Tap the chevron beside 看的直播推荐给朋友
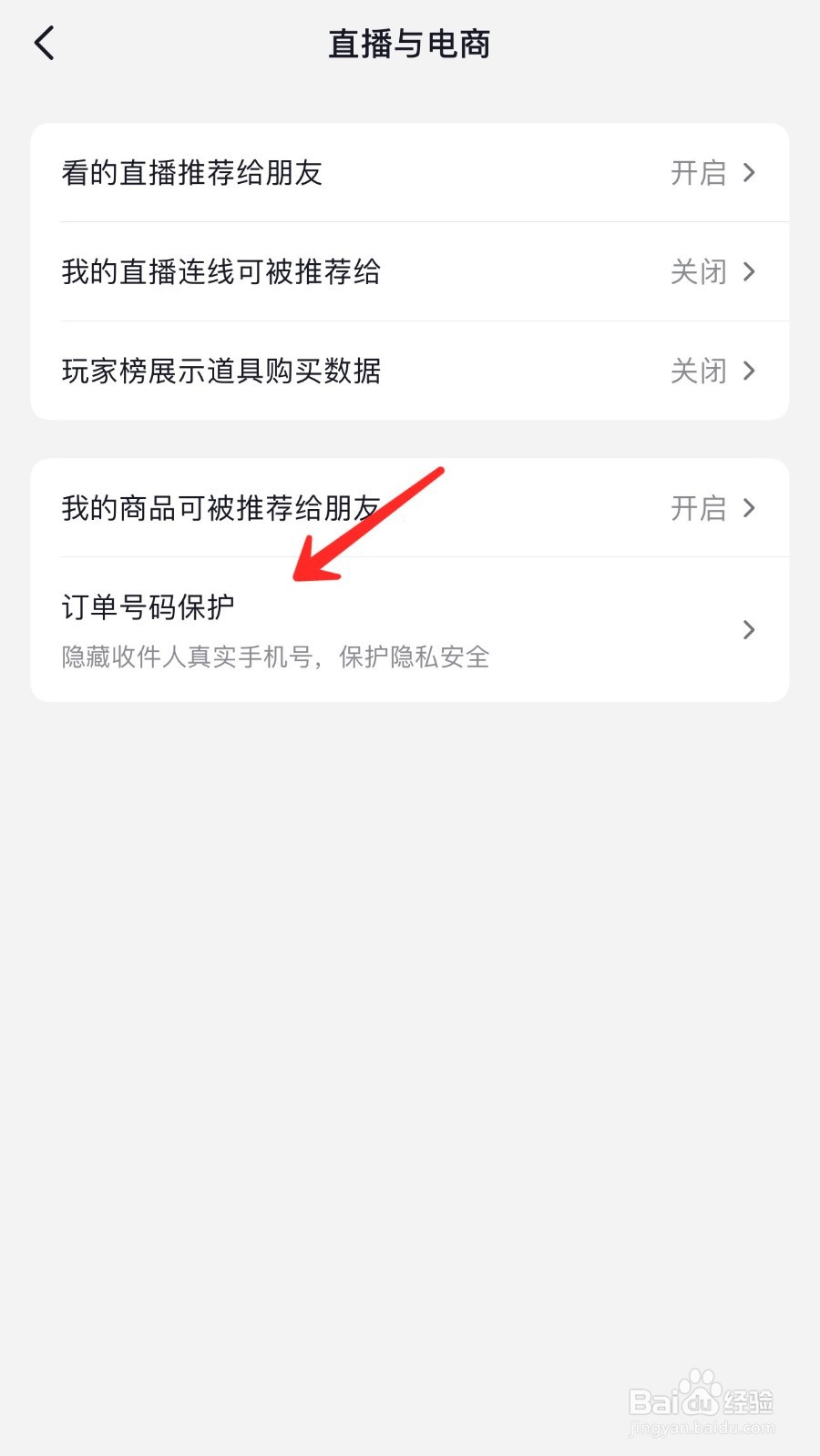 [749, 173]
